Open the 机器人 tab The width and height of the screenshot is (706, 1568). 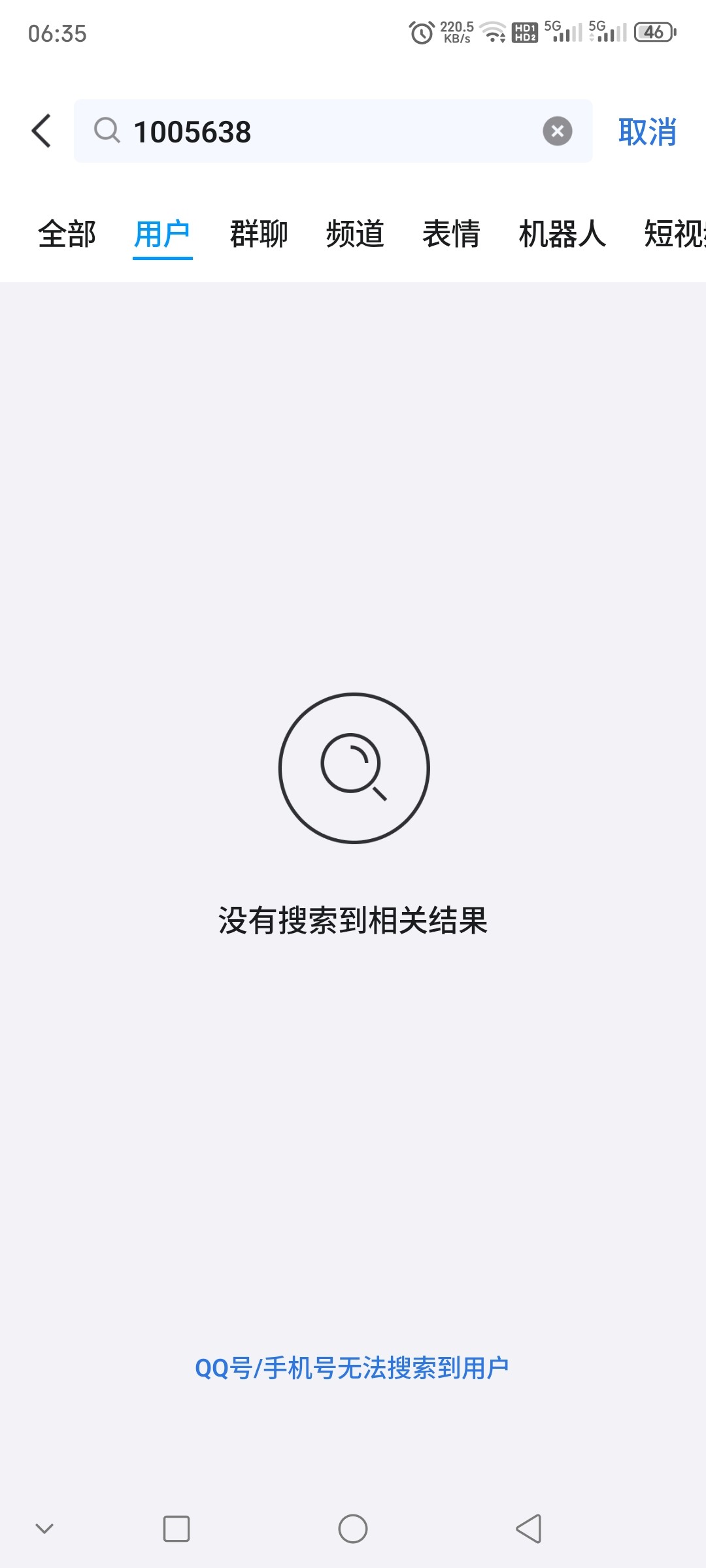point(562,234)
